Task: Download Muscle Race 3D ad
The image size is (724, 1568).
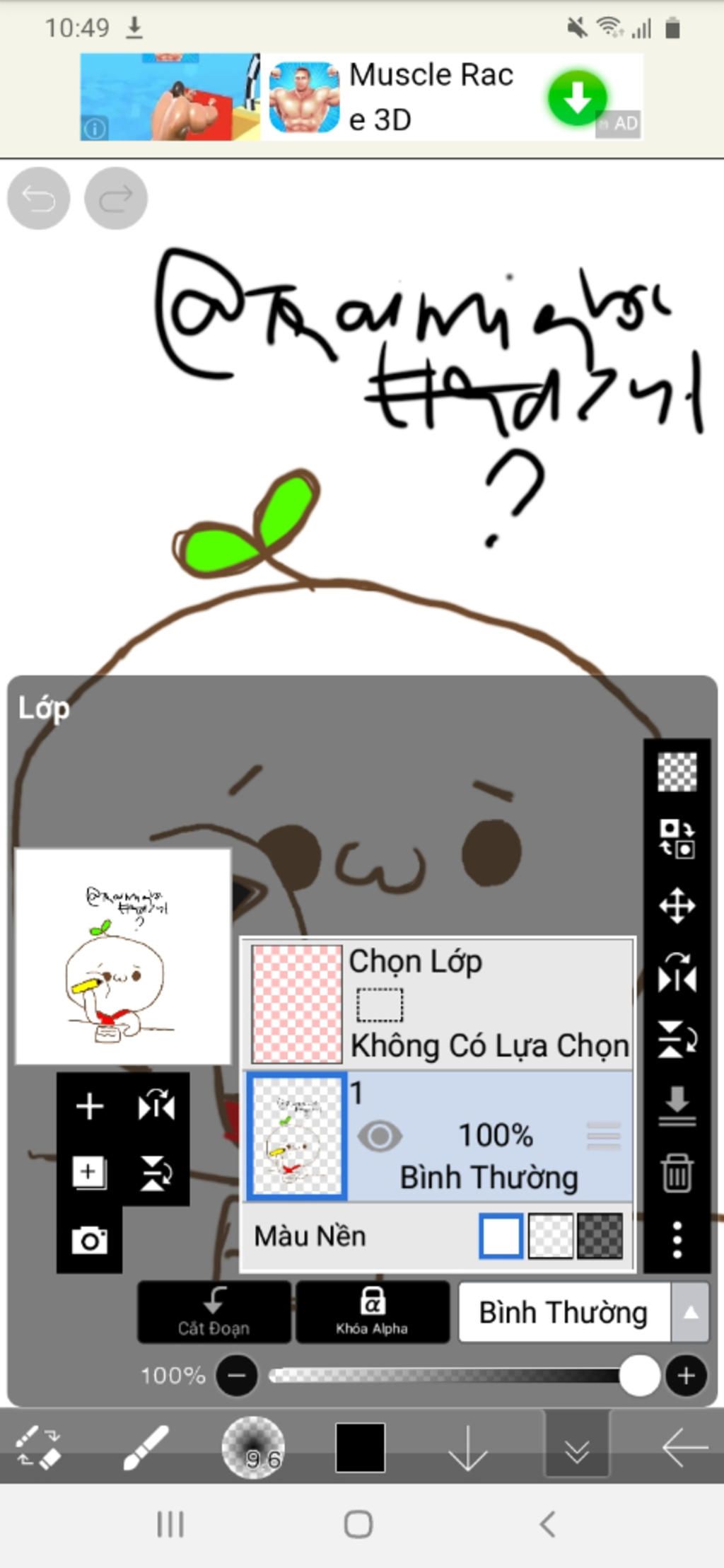Action: tap(577, 98)
